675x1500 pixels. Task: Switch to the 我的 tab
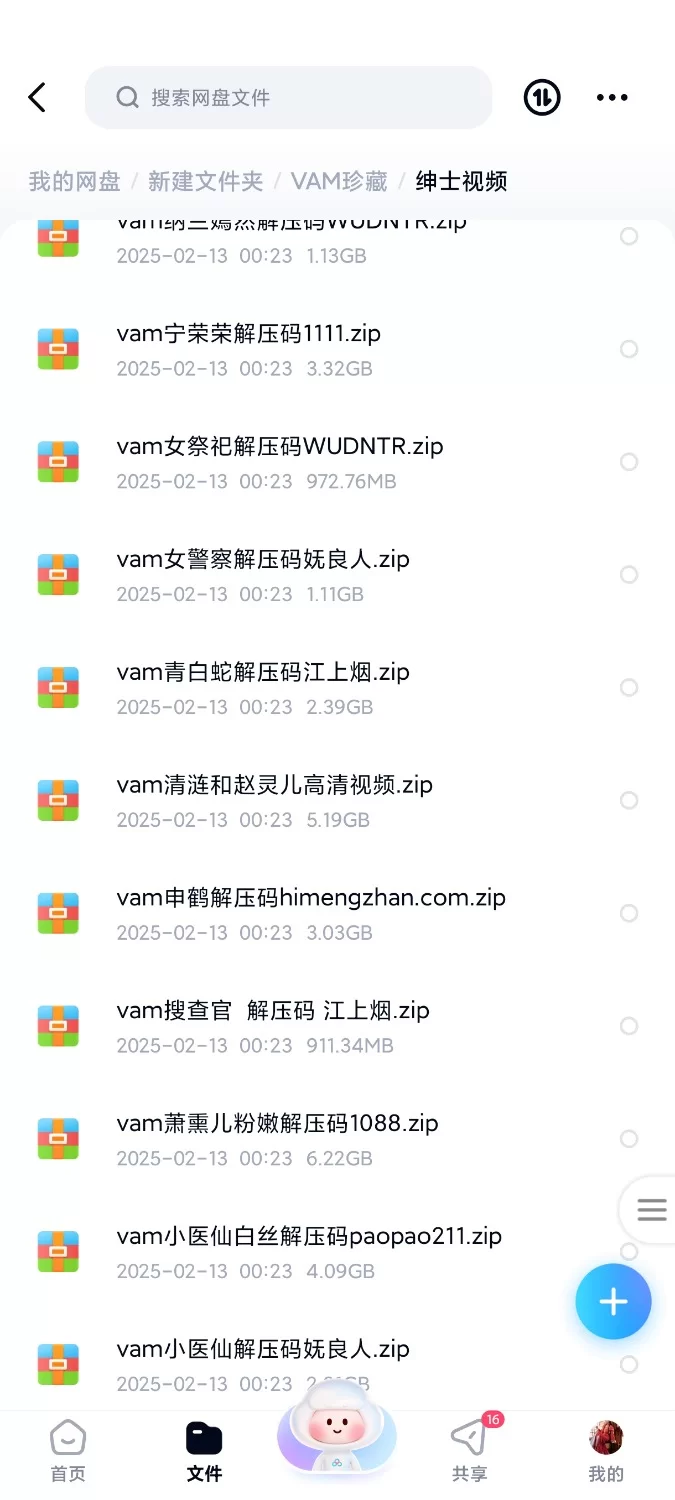point(606,1452)
